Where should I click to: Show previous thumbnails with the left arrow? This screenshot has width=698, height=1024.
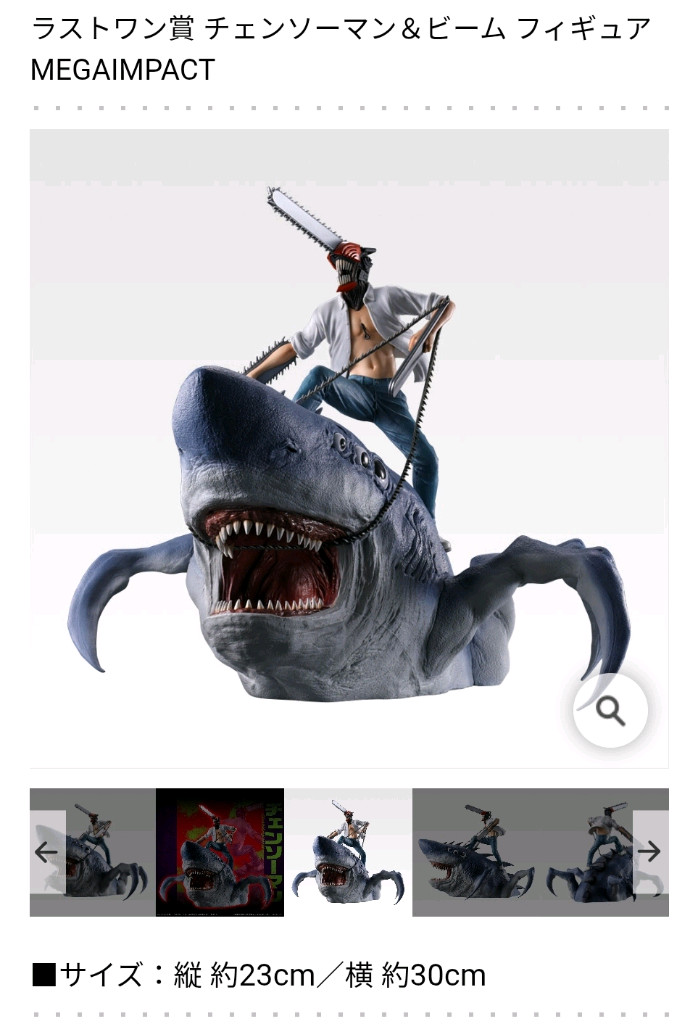tap(47, 852)
